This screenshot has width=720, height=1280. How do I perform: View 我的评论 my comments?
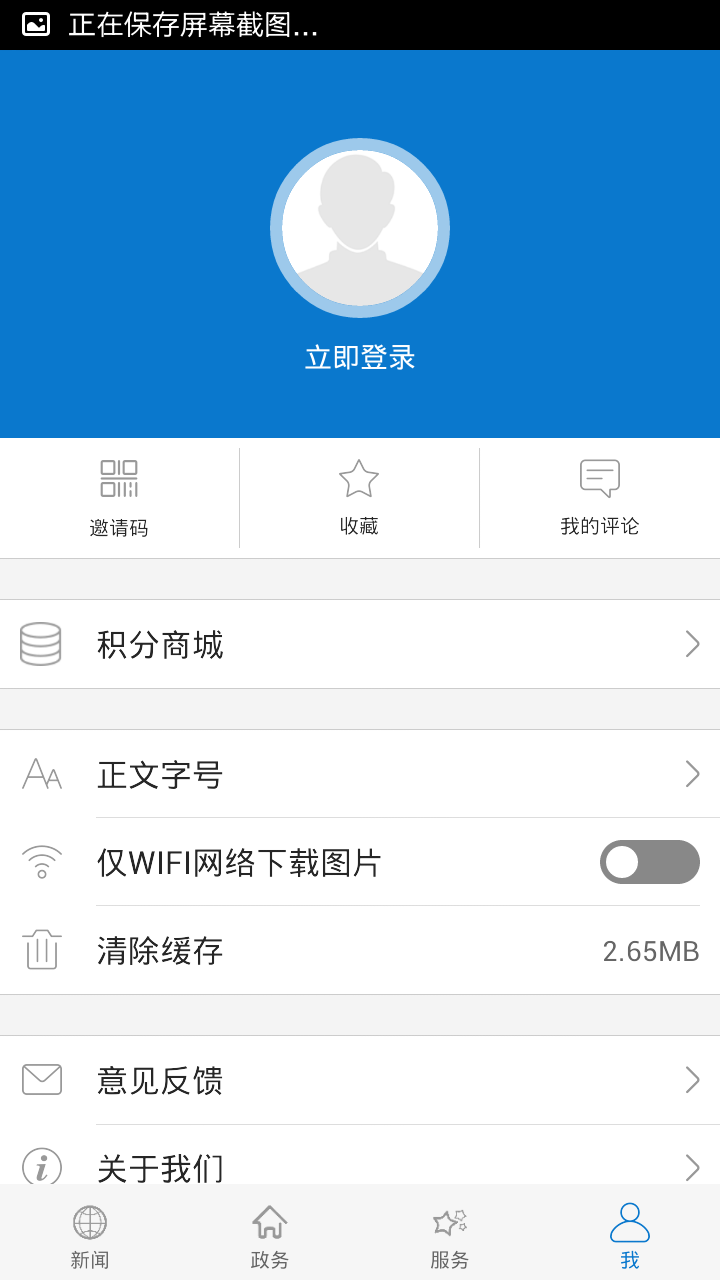(x=599, y=498)
